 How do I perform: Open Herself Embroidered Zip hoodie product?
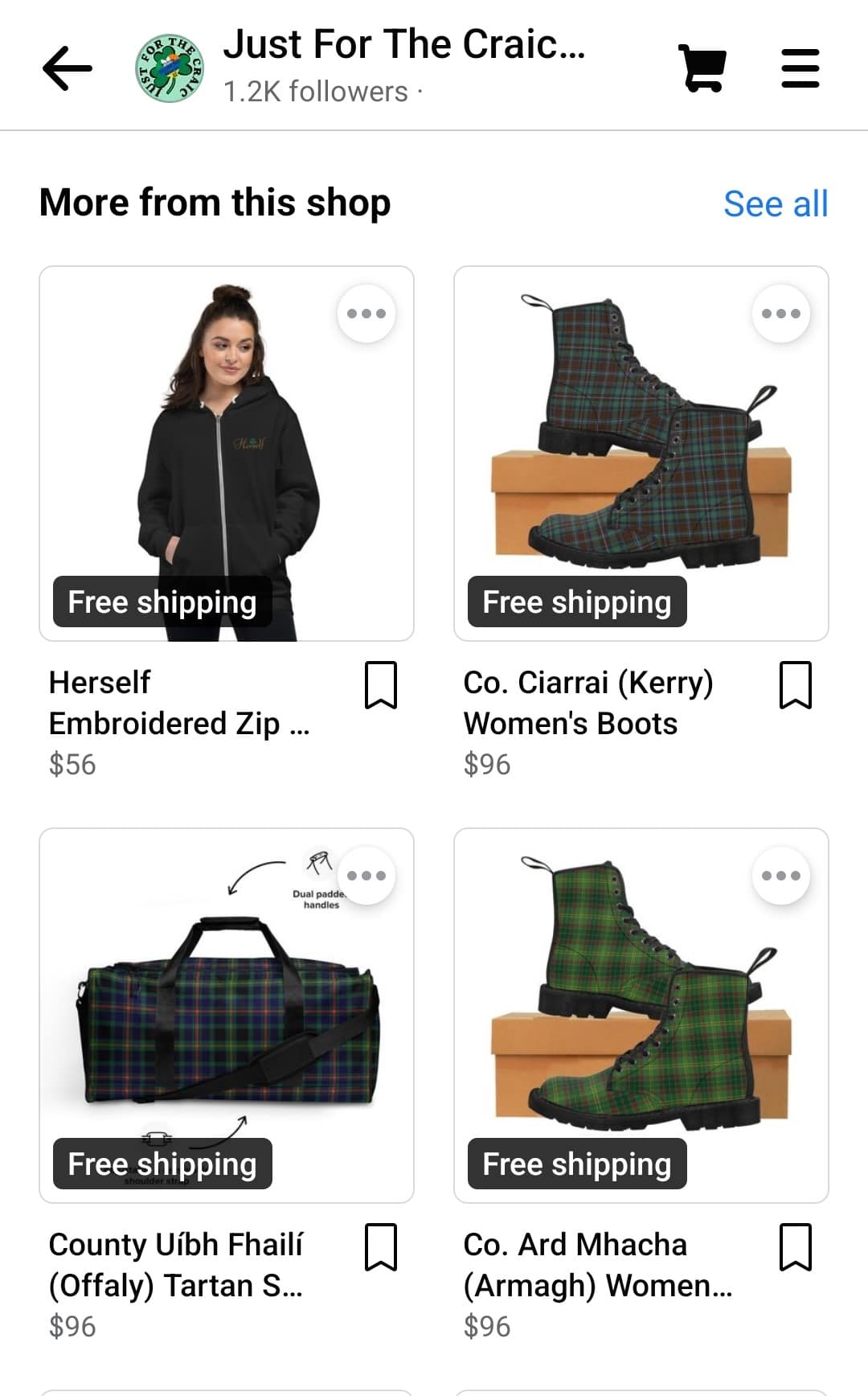point(226,454)
